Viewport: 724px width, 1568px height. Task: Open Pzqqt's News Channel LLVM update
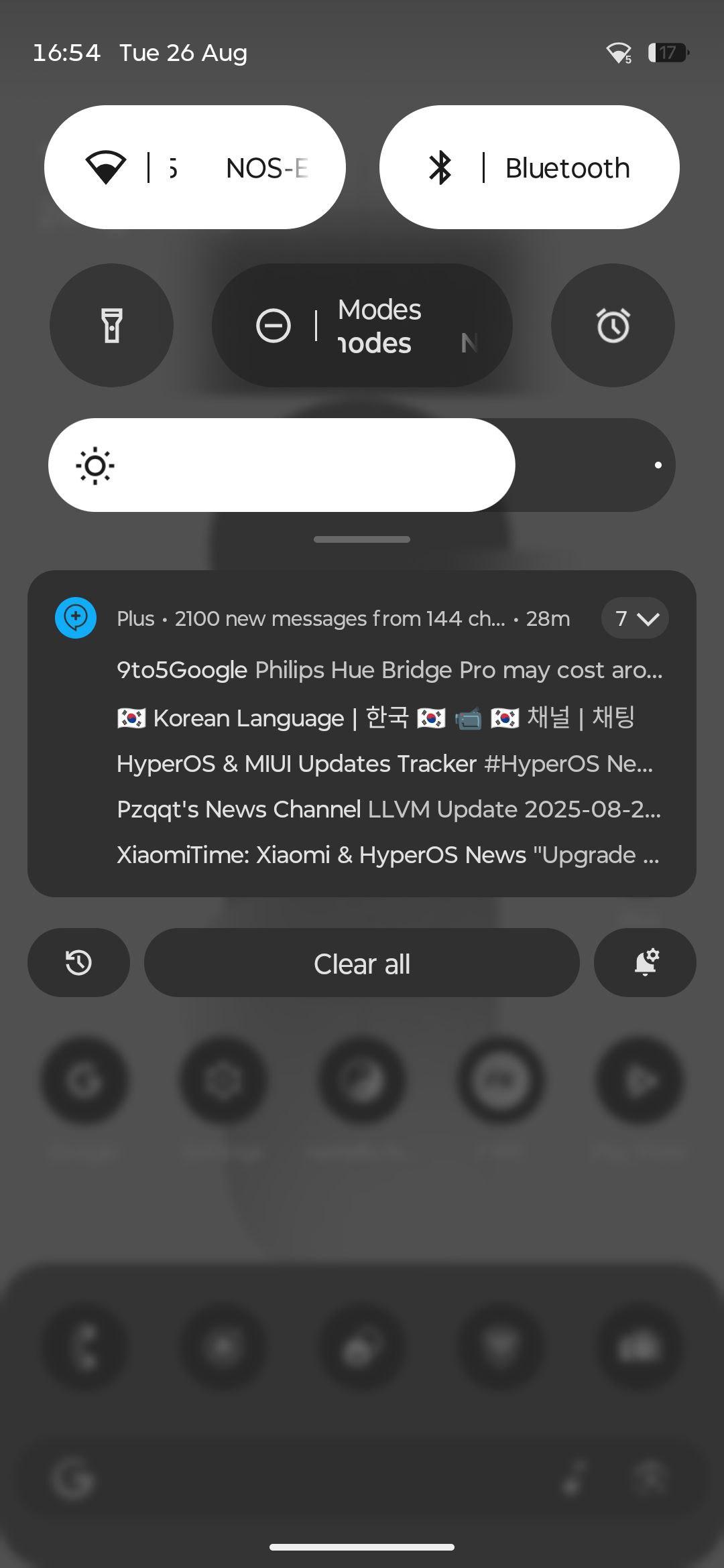point(389,809)
